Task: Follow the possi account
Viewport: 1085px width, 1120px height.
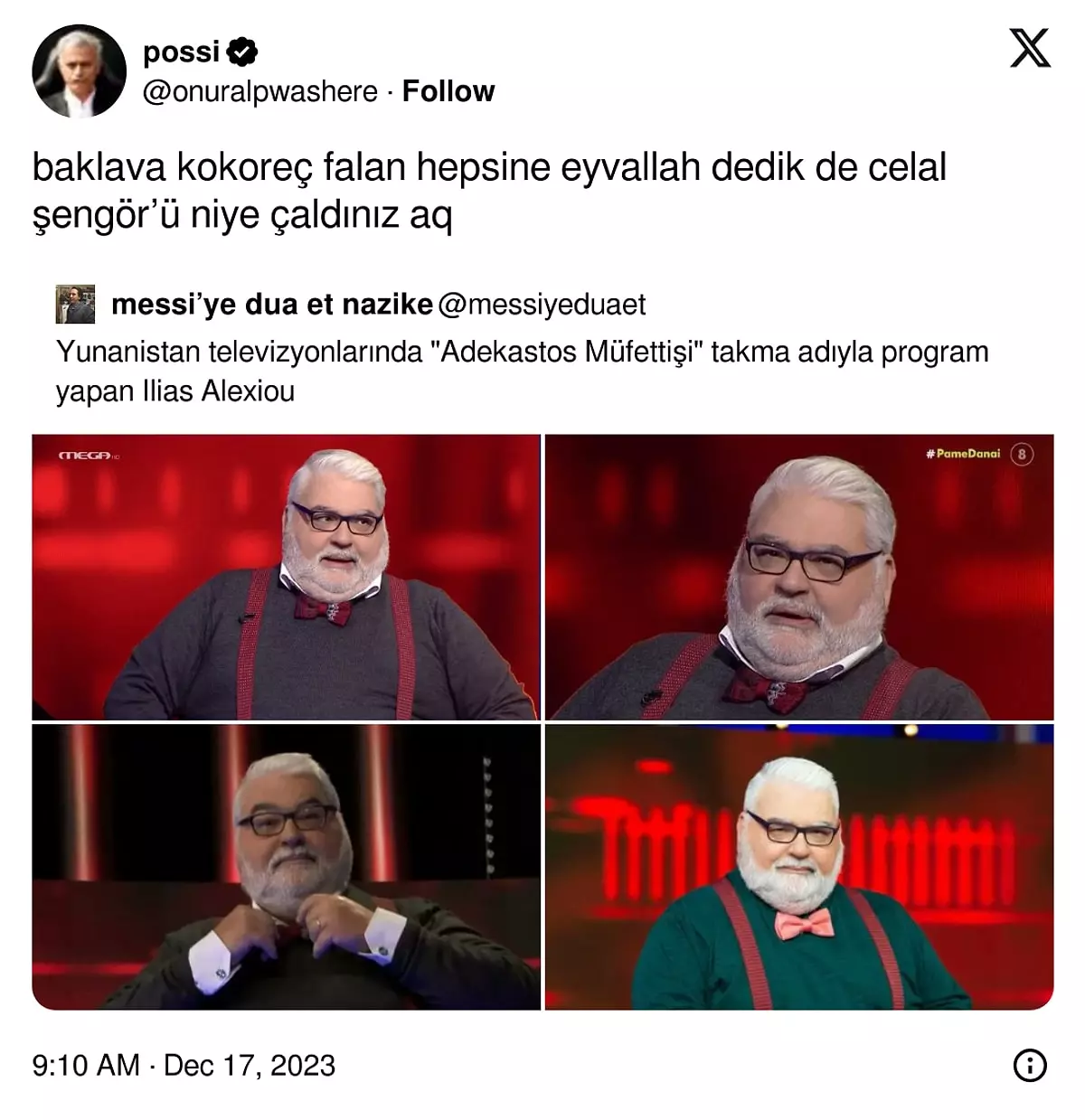Action: click(448, 91)
